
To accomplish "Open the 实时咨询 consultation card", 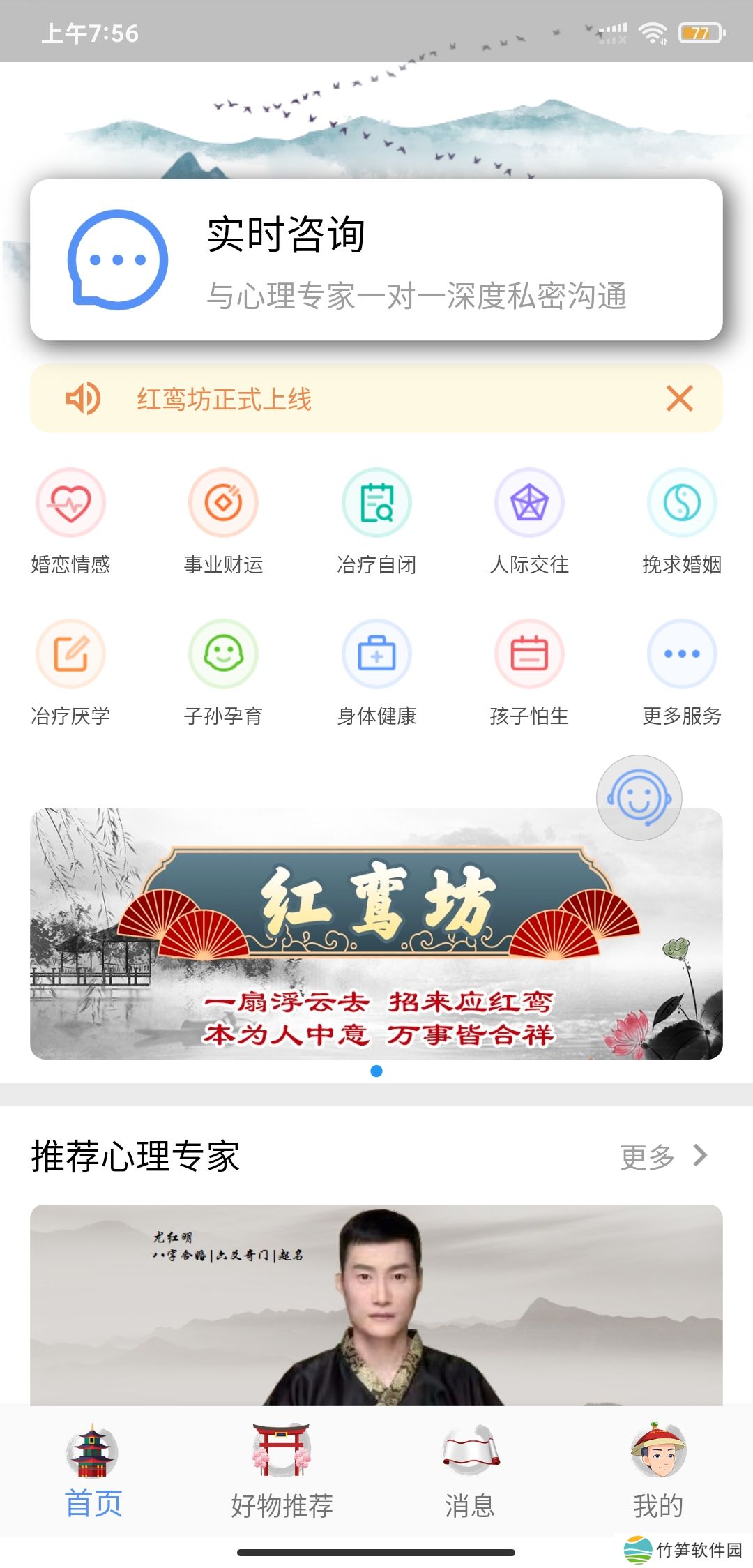I will [x=376, y=259].
